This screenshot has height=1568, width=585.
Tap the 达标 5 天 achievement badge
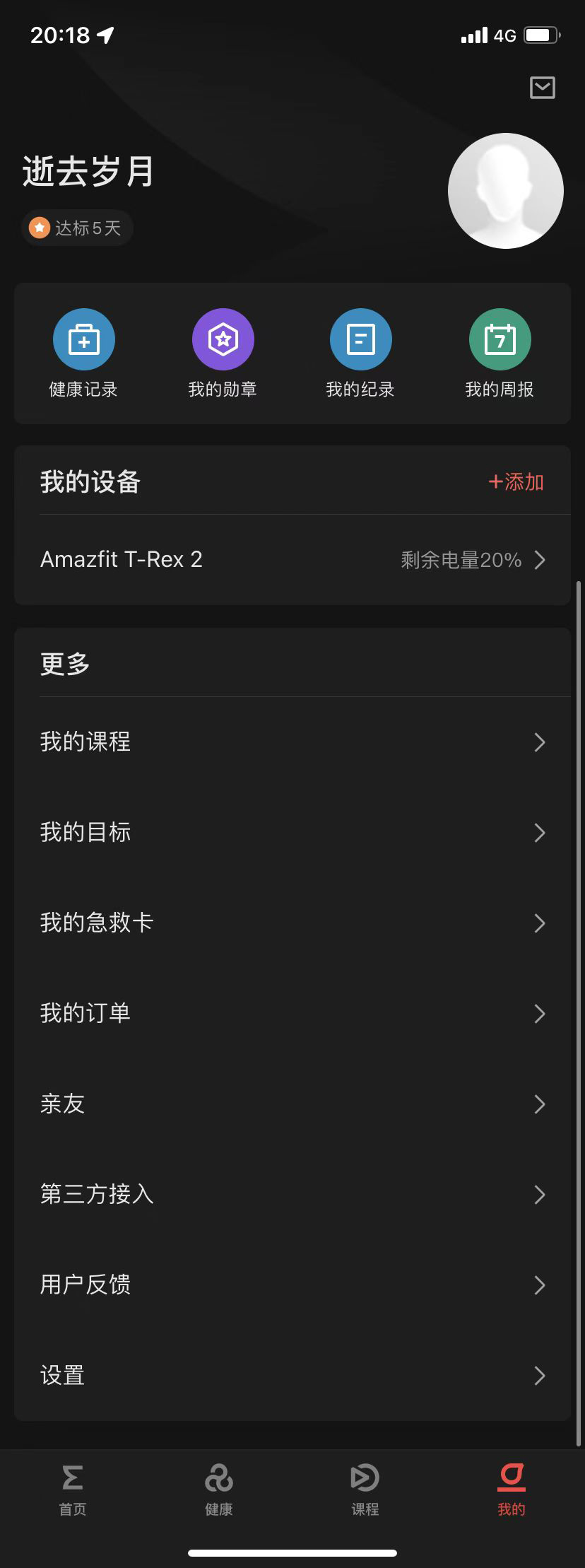76,228
